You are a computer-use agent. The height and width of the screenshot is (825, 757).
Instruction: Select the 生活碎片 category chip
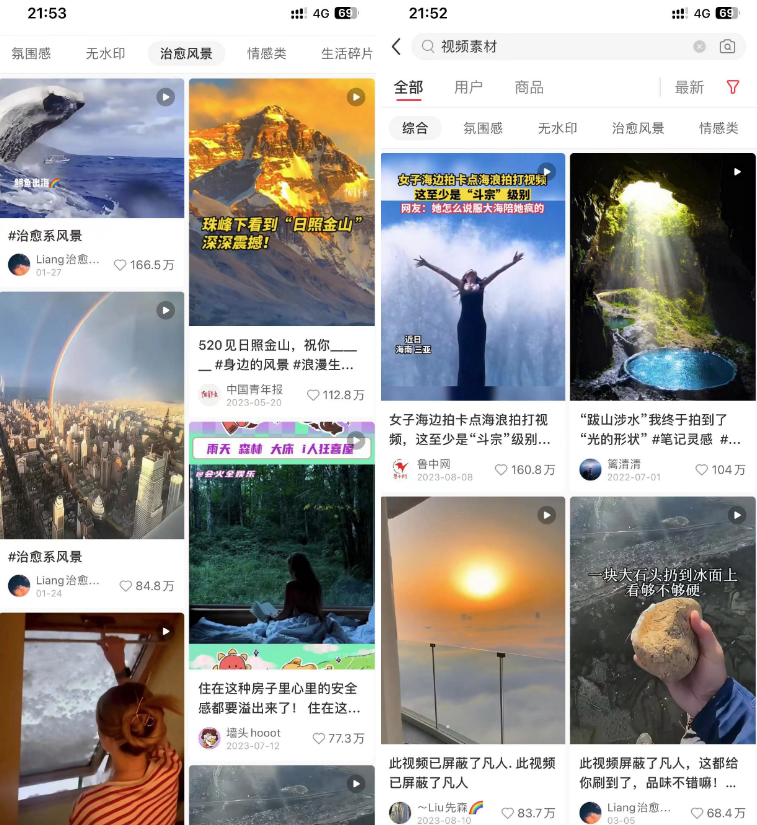[346, 53]
